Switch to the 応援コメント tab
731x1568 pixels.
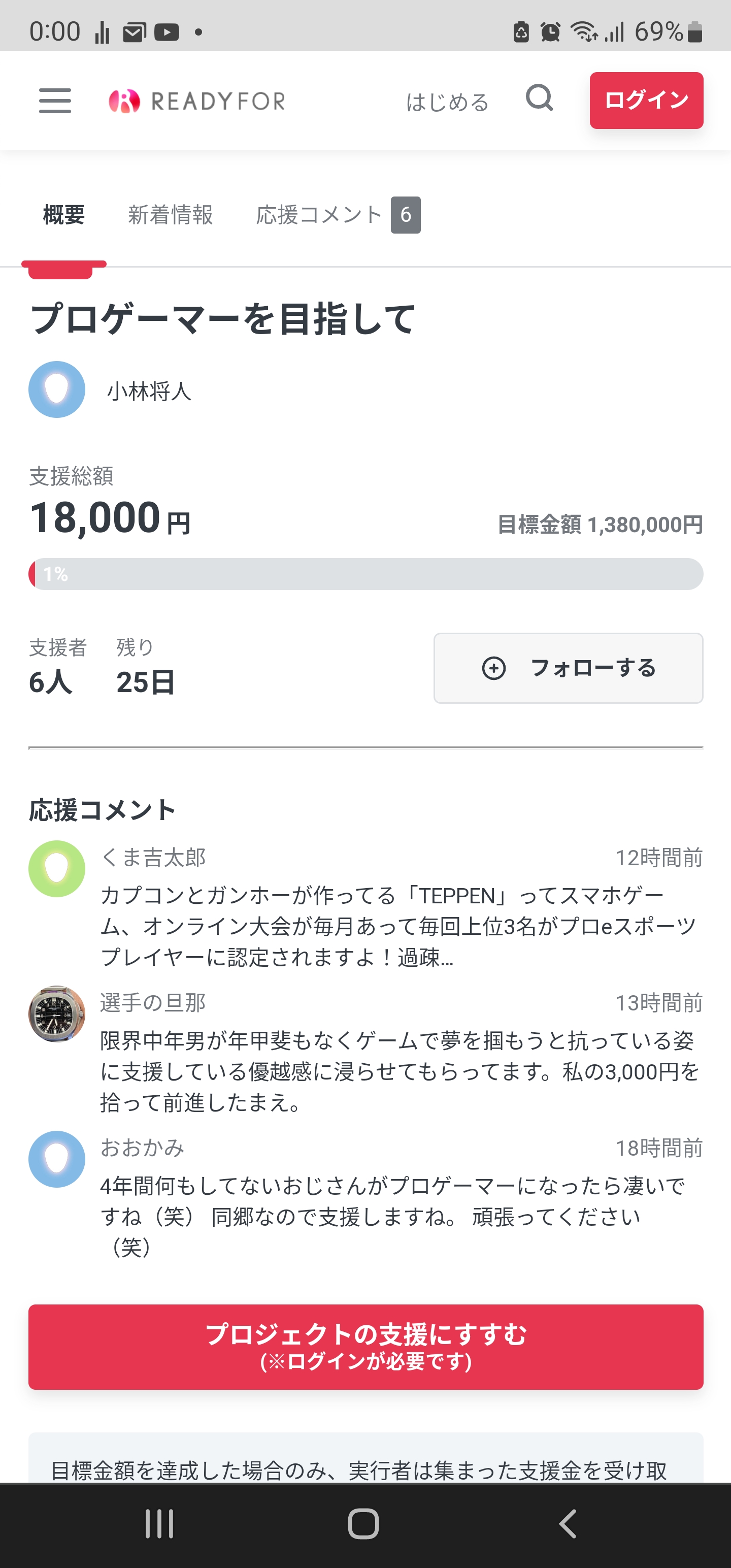pos(337,215)
